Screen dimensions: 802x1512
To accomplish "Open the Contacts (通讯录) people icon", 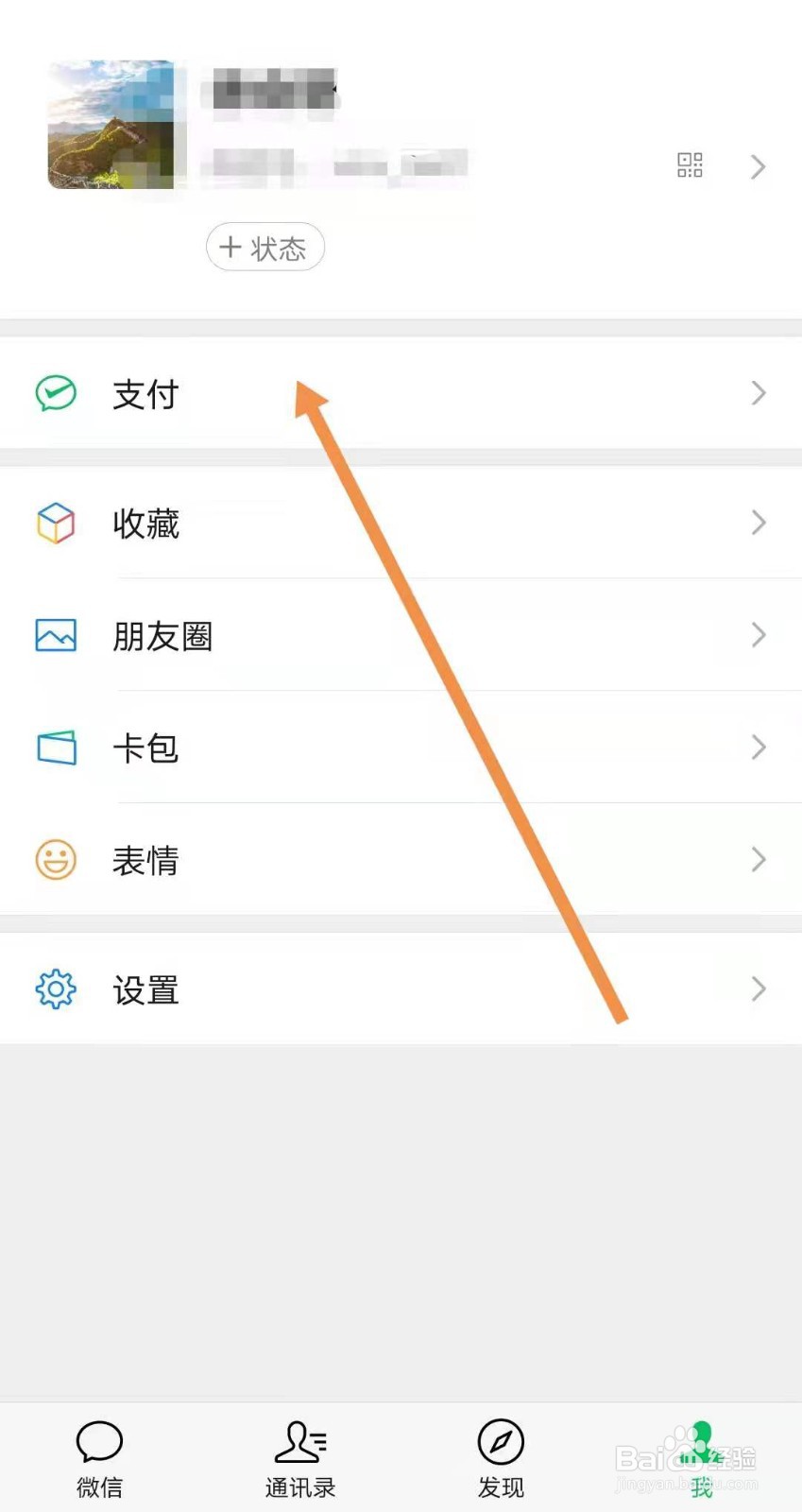I will (x=299, y=1443).
